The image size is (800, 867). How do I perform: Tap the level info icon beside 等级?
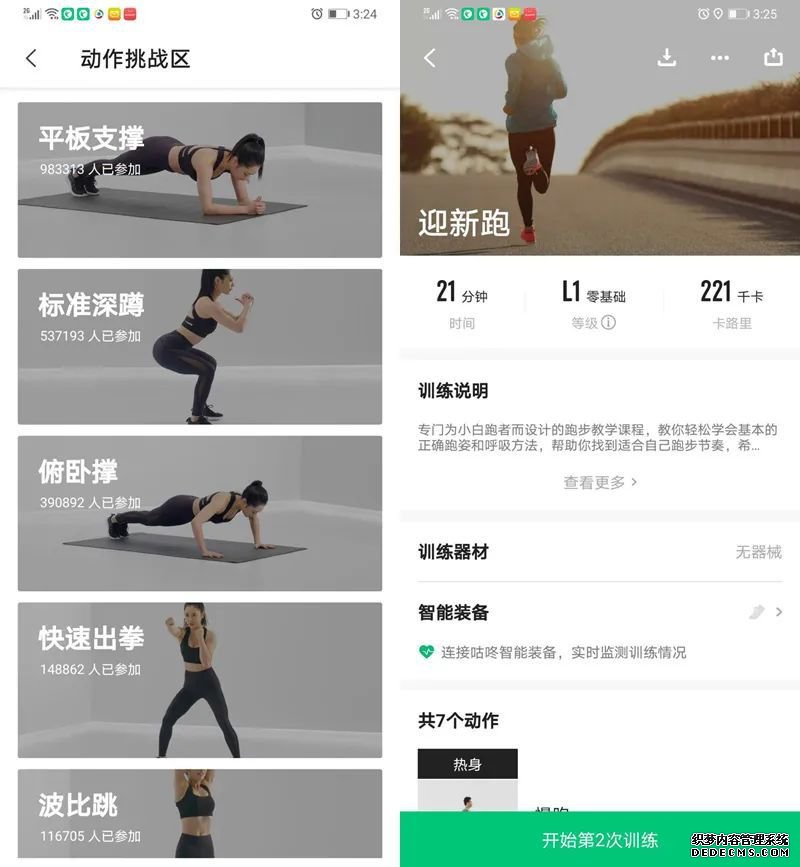coord(608,323)
